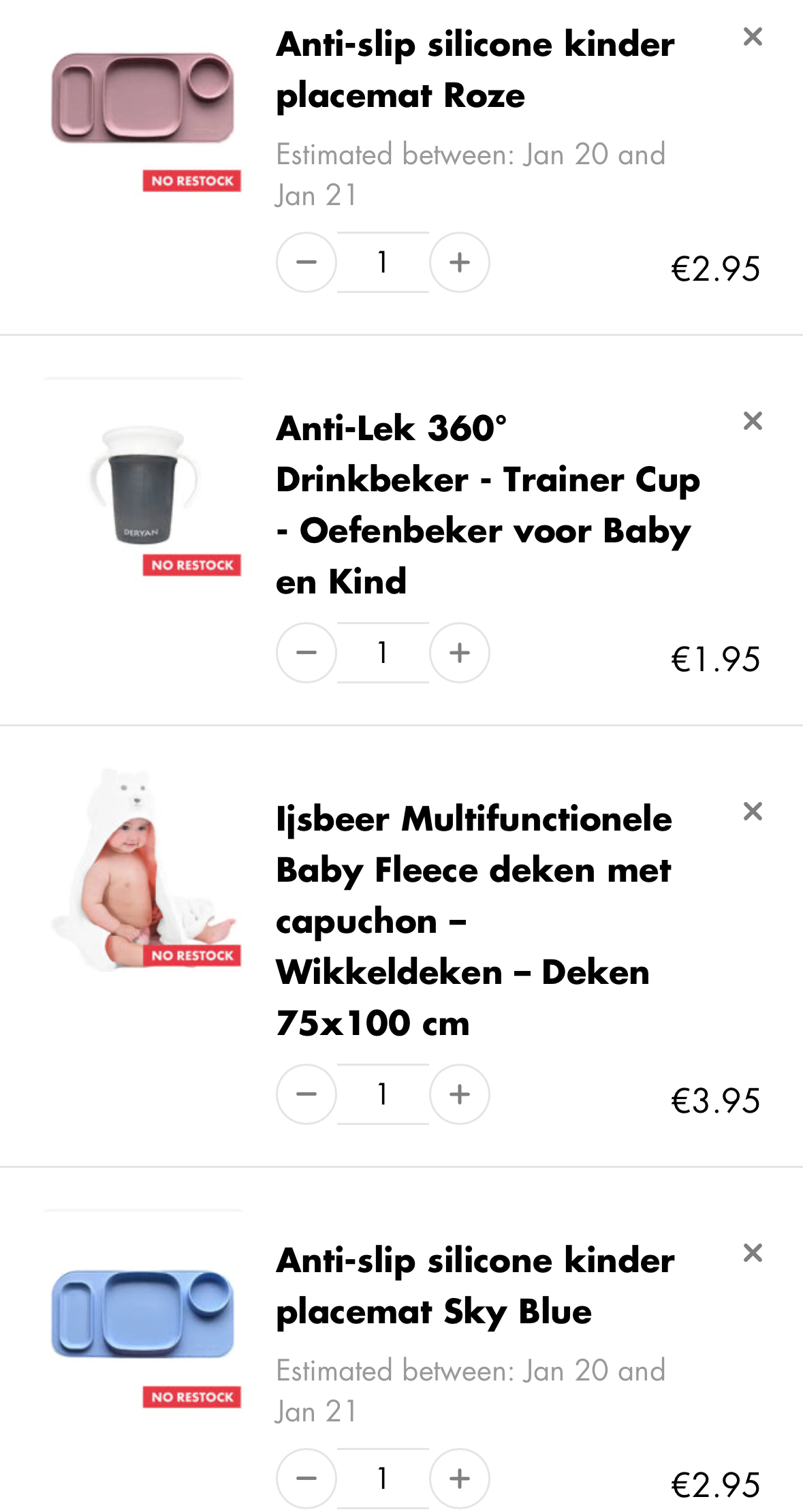Remove placemat Sky Blue from cart
Viewport: 803px width, 1512px height.
(753, 1253)
